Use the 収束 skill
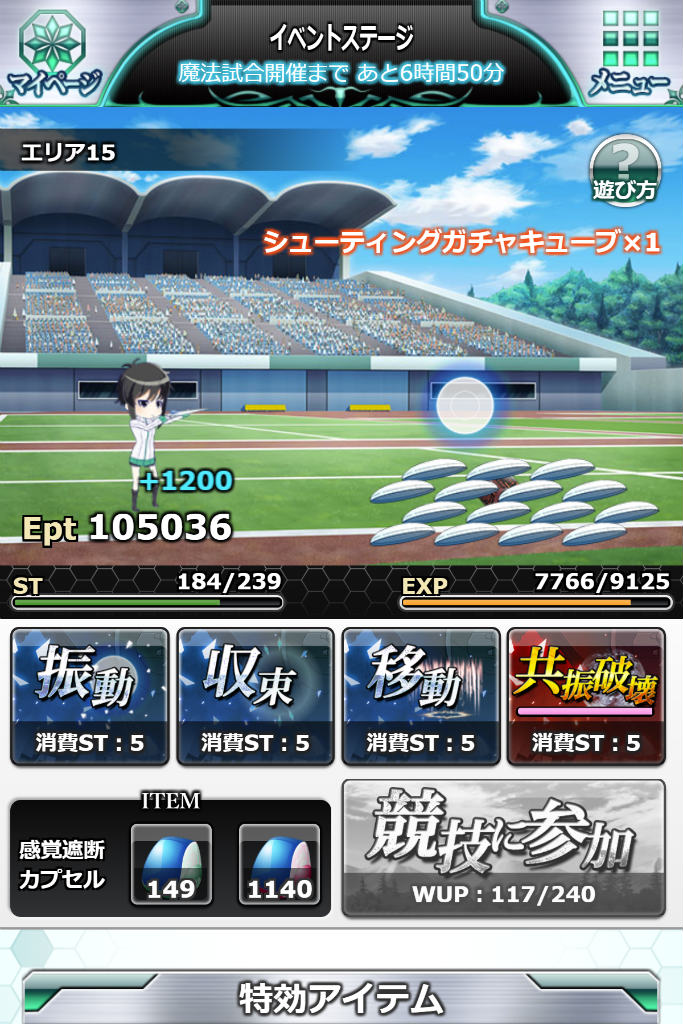 point(255,696)
